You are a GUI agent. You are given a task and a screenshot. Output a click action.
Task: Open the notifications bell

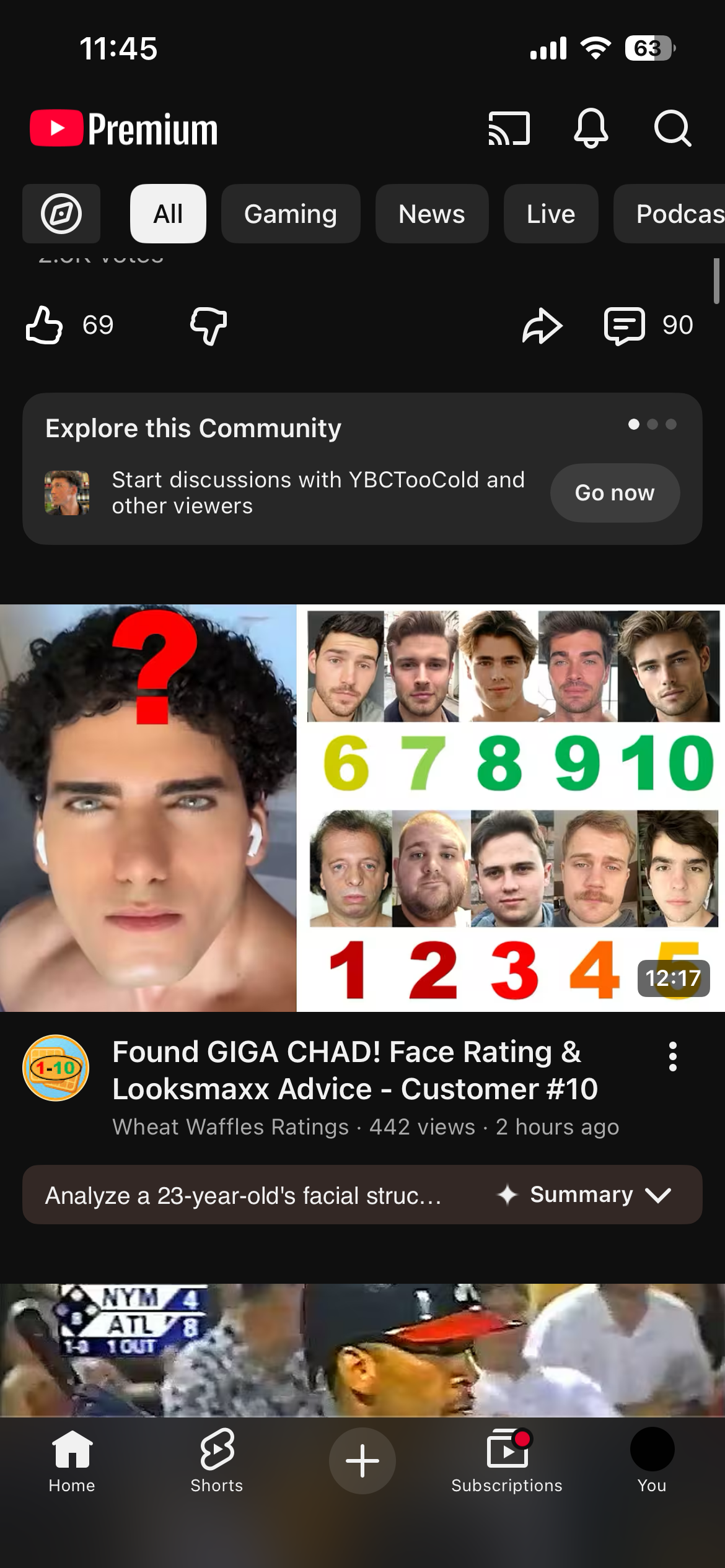pos(591,128)
